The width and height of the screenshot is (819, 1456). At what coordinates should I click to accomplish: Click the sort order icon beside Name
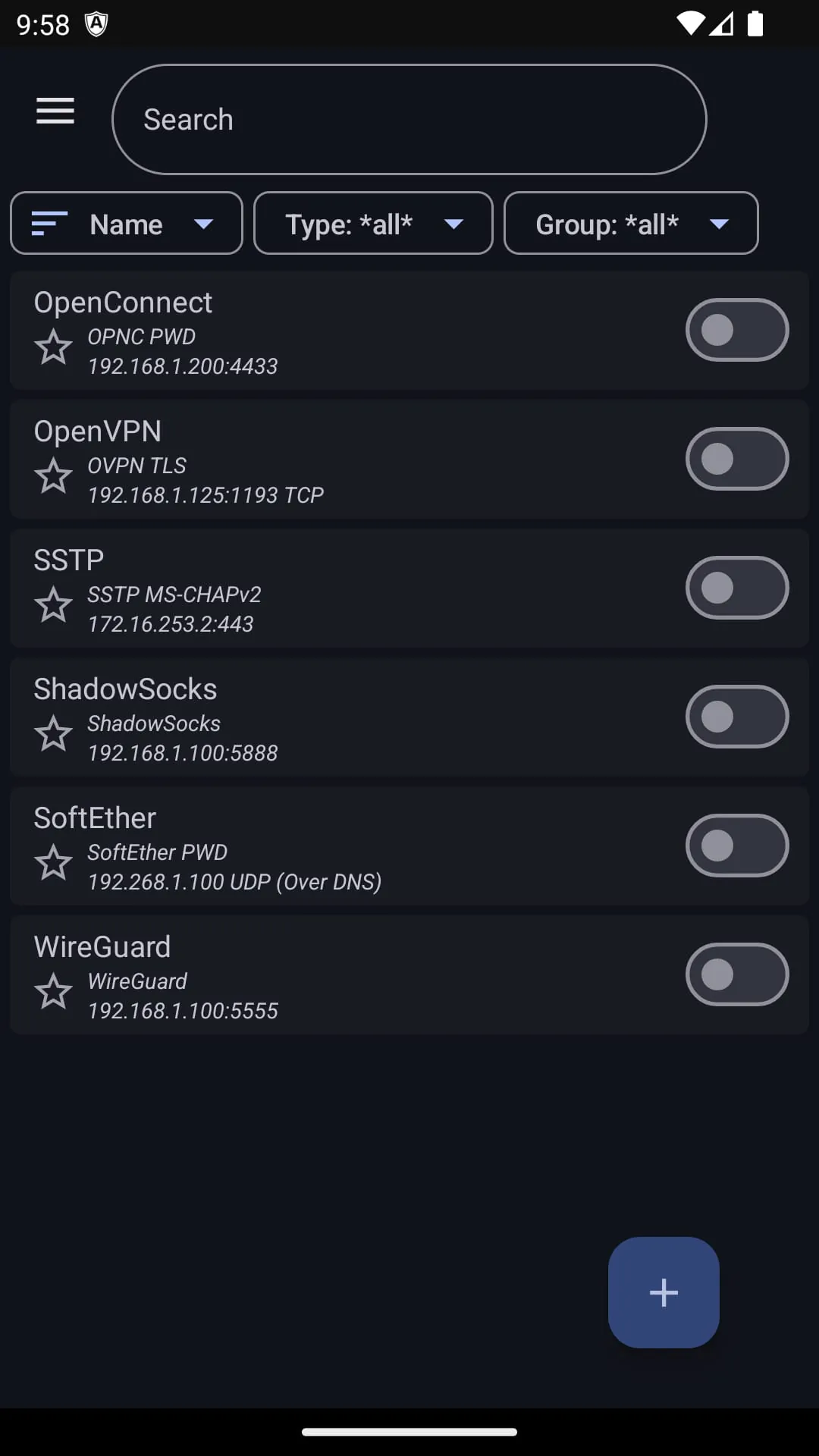tap(47, 224)
